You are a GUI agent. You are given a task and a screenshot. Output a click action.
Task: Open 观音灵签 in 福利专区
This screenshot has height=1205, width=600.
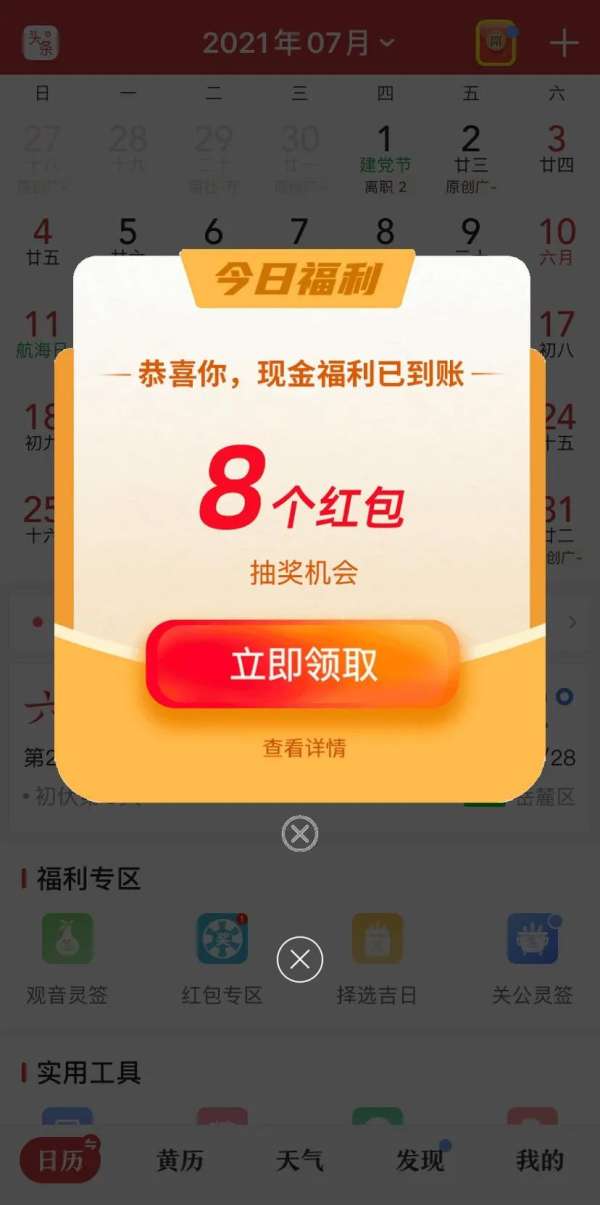[67, 957]
